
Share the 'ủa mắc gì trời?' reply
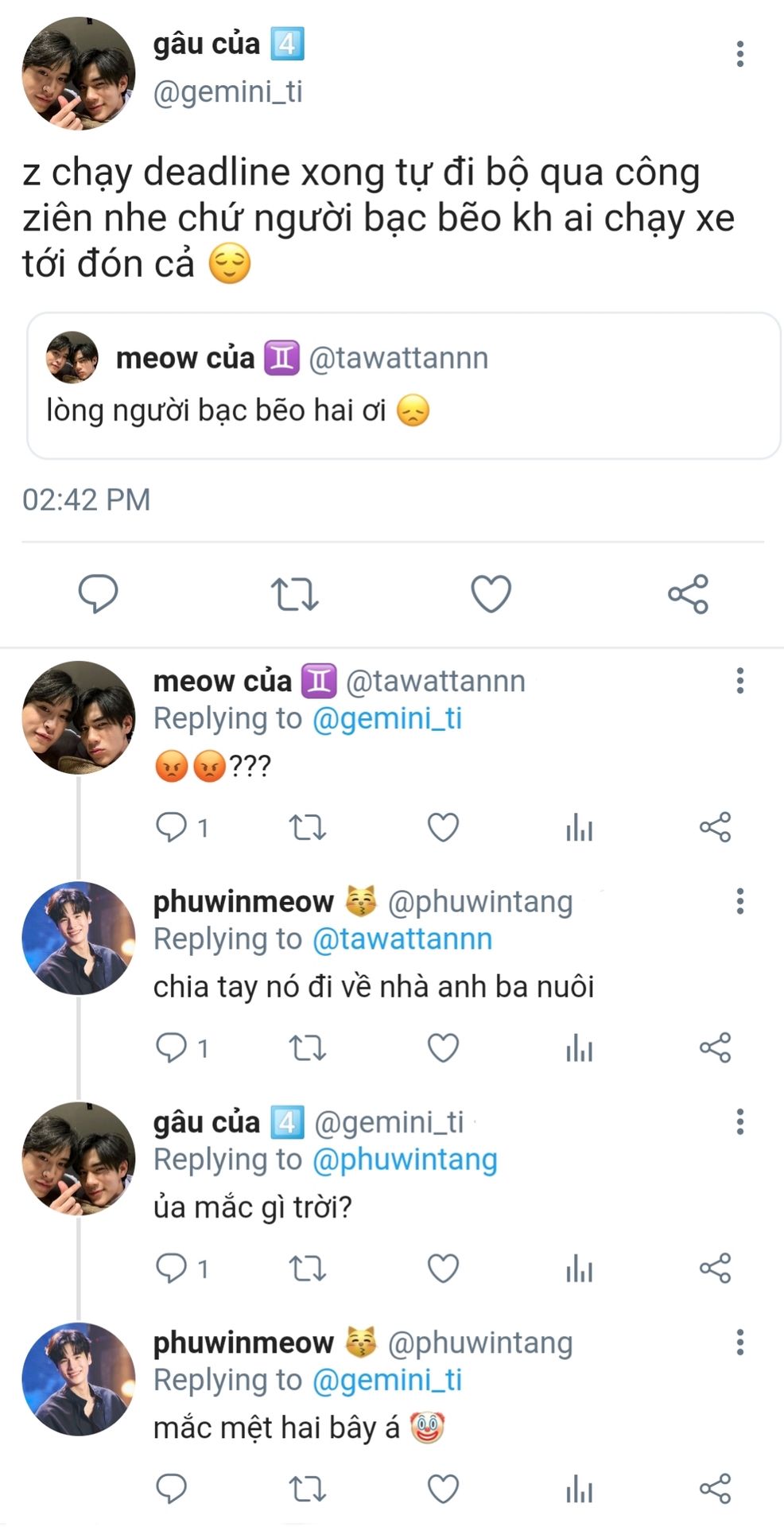pyautogui.click(x=715, y=1268)
